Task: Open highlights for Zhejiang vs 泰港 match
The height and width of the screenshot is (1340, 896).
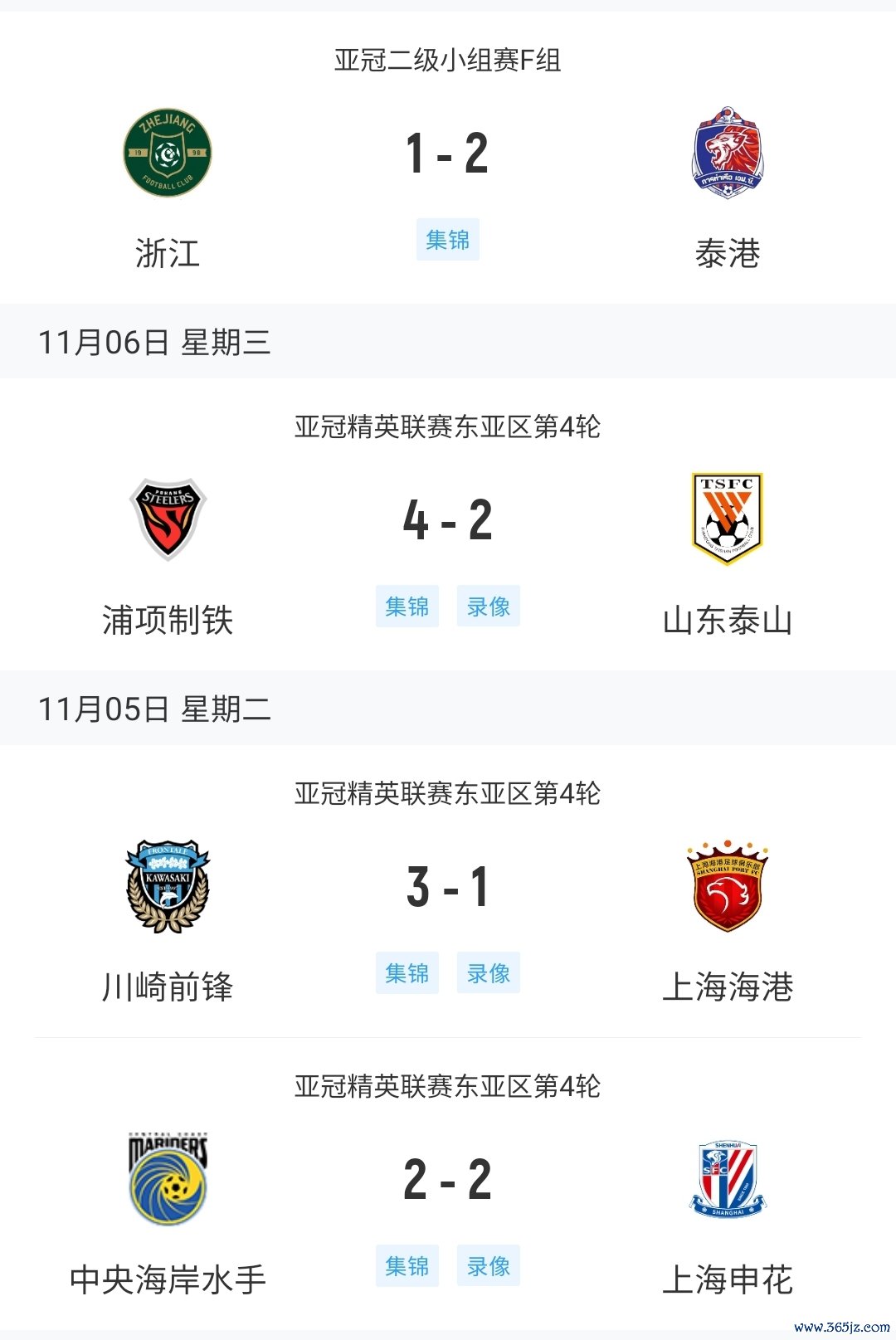Action: (x=447, y=240)
